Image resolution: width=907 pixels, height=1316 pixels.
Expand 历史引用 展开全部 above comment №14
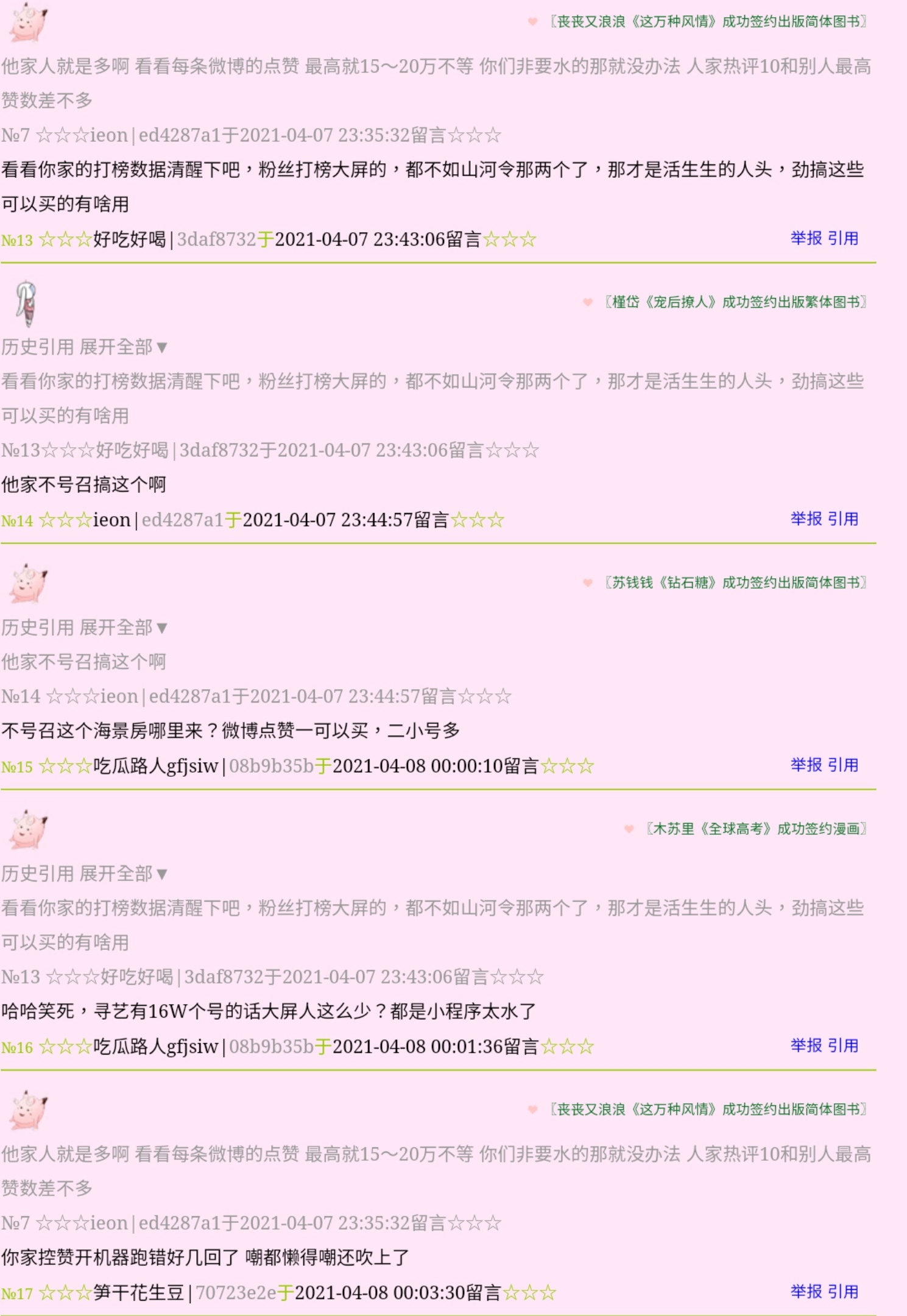(84, 347)
